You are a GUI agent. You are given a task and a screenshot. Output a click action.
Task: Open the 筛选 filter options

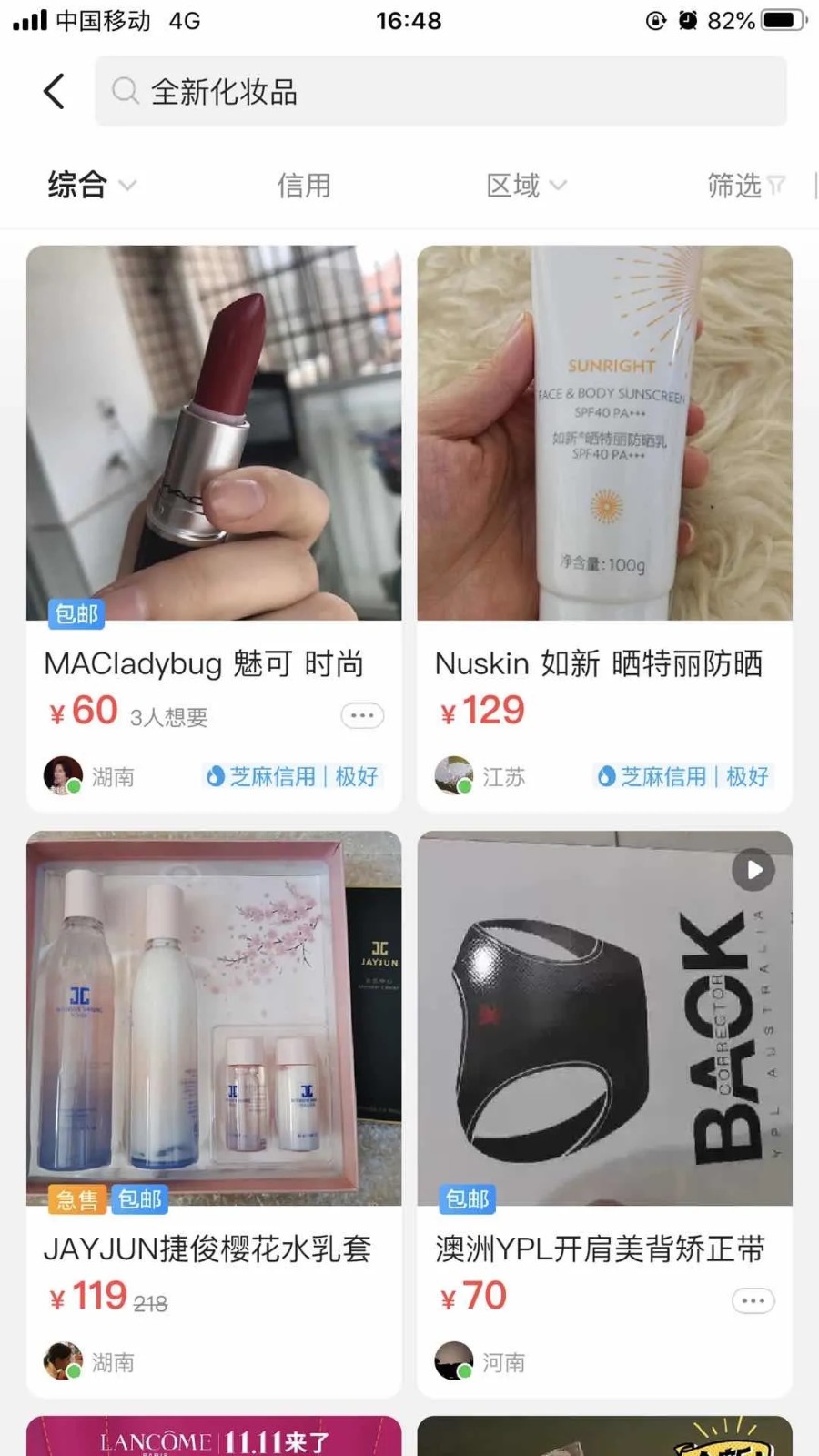[x=745, y=186]
